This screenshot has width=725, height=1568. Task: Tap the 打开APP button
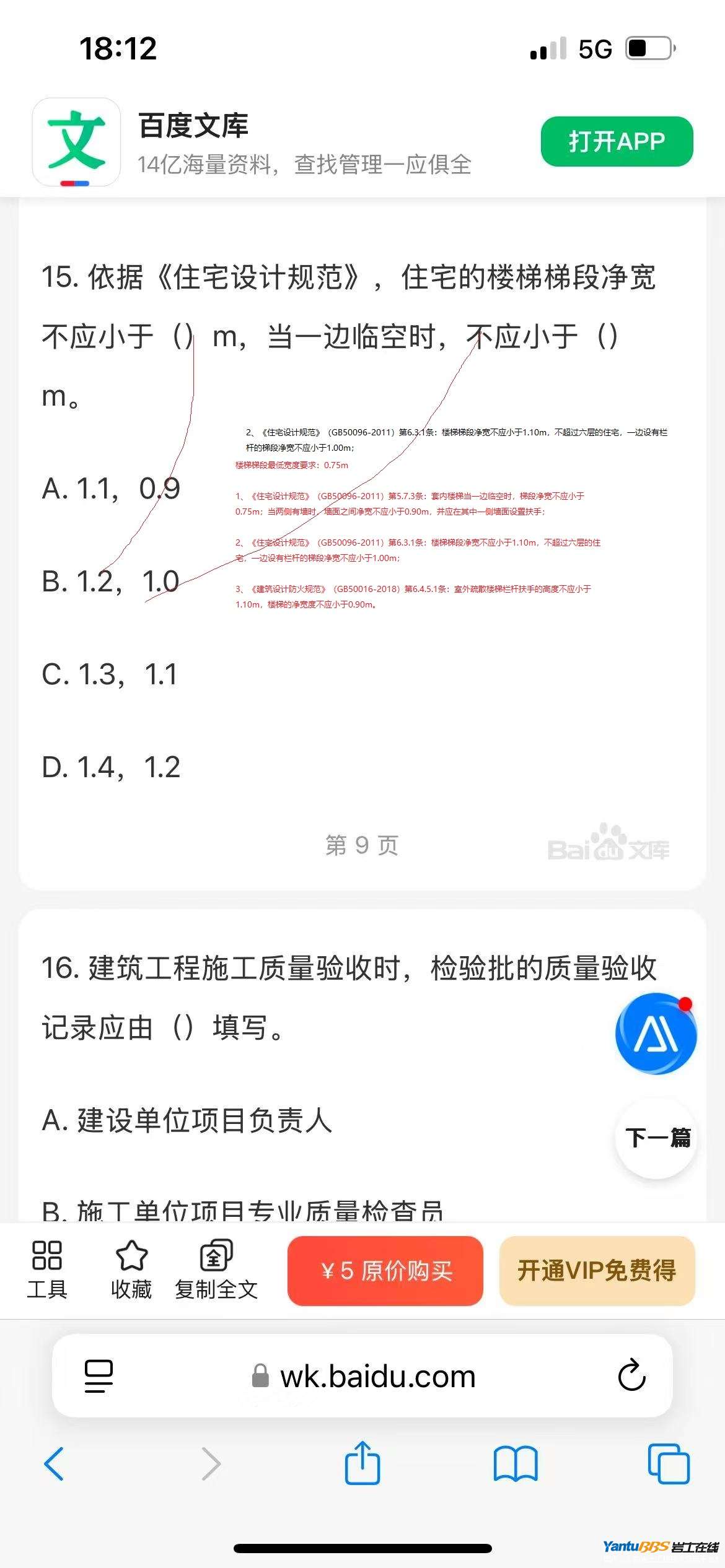click(x=617, y=141)
